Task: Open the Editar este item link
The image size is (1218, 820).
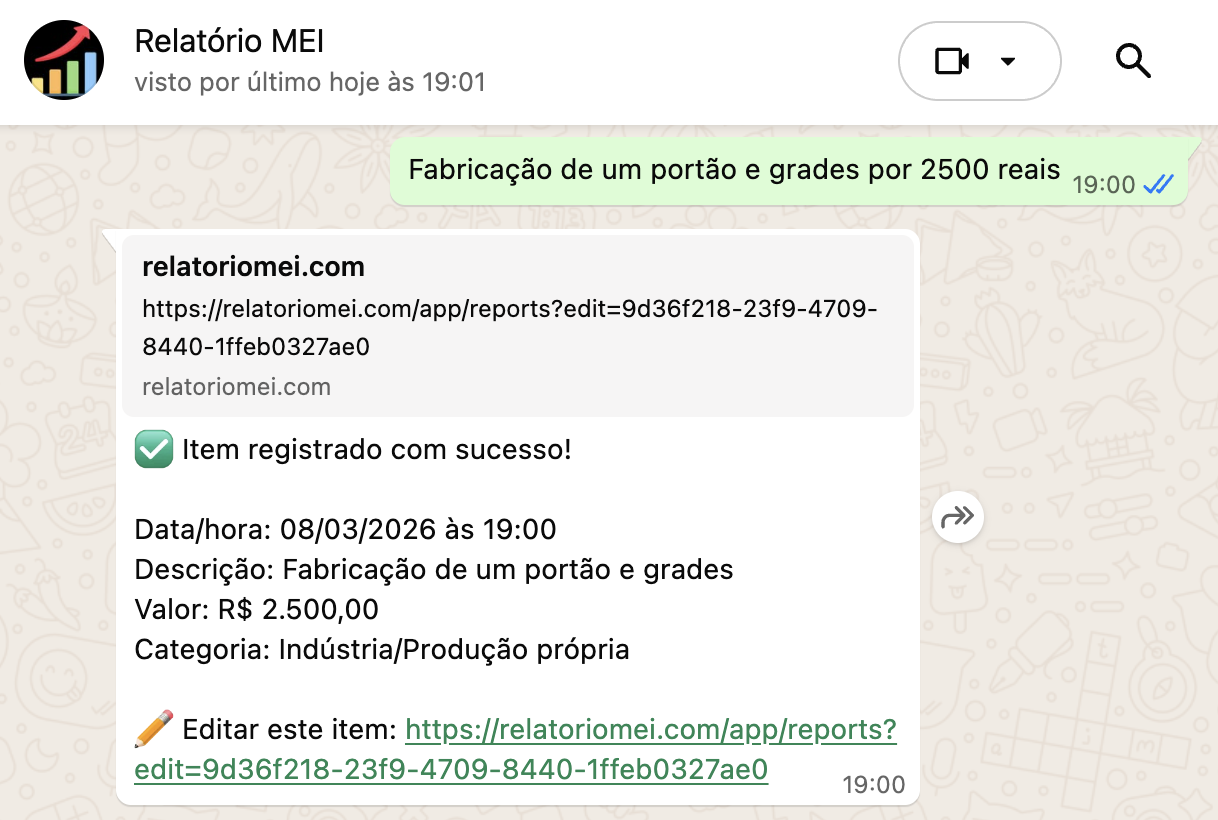Action: pyautogui.click(x=650, y=731)
